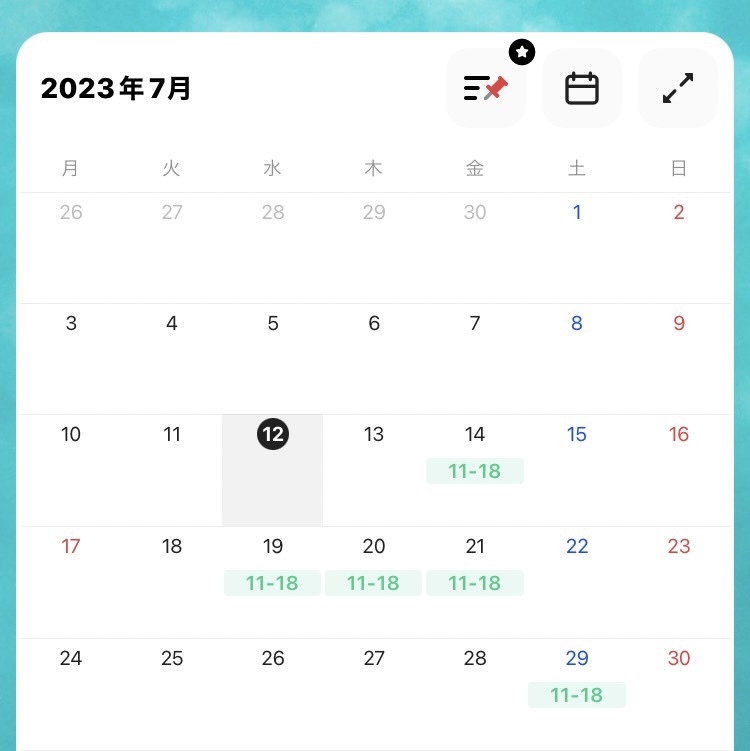Pick Monday July 17 holiday date
This screenshot has height=751, width=750.
(x=71, y=547)
